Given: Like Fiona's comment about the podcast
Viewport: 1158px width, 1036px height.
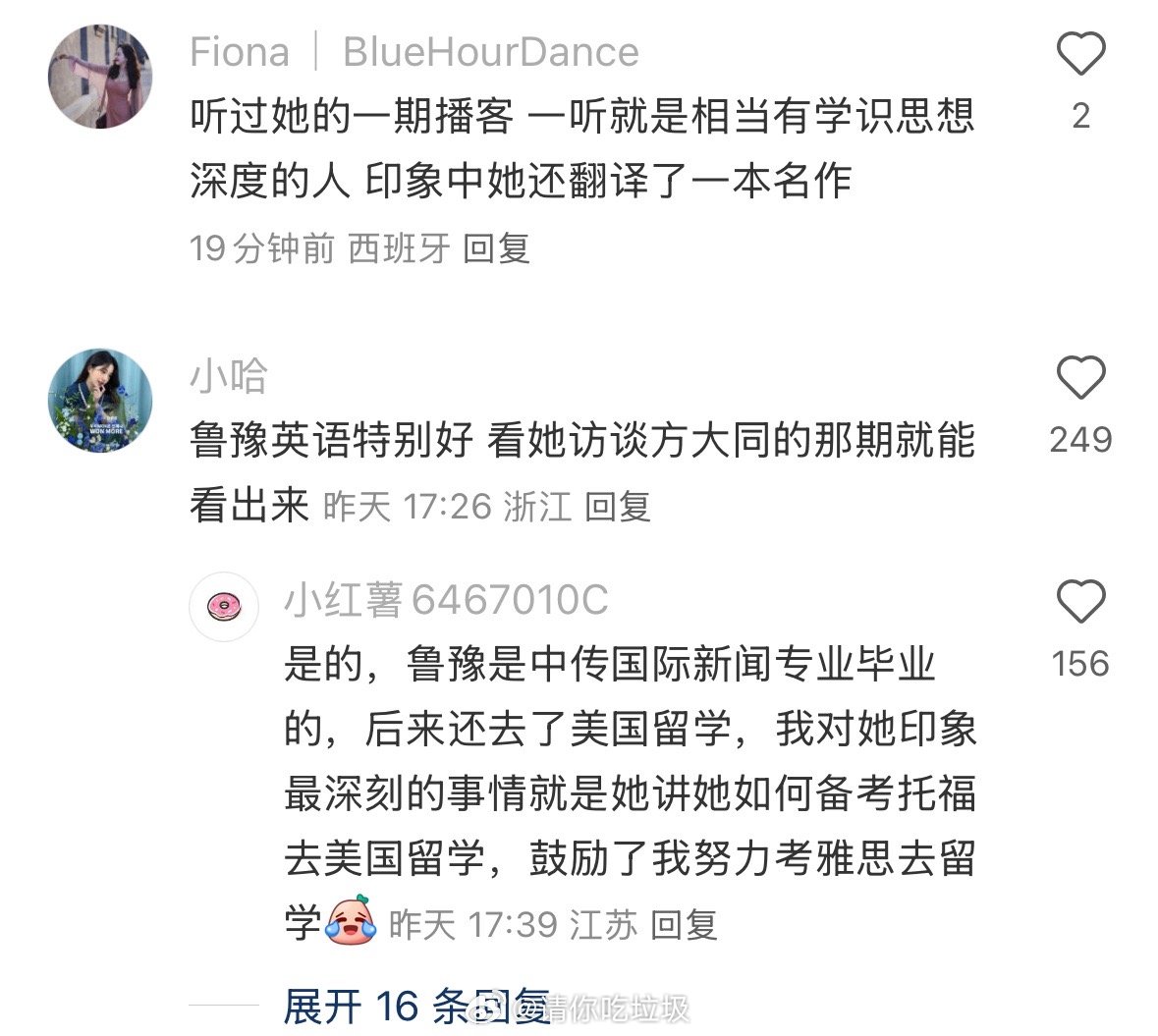Looking at the screenshot, I should click(1080, 54).
